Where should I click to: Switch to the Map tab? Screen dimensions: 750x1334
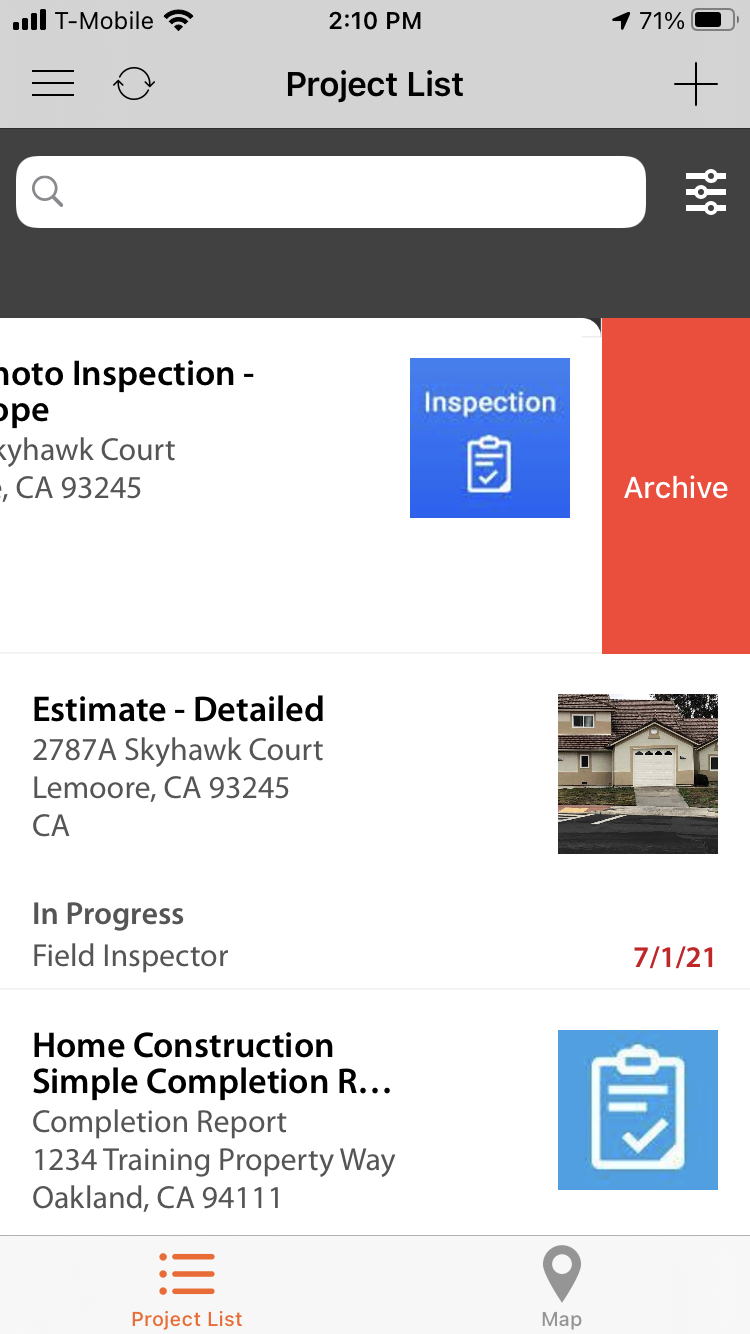(561, 1285)
